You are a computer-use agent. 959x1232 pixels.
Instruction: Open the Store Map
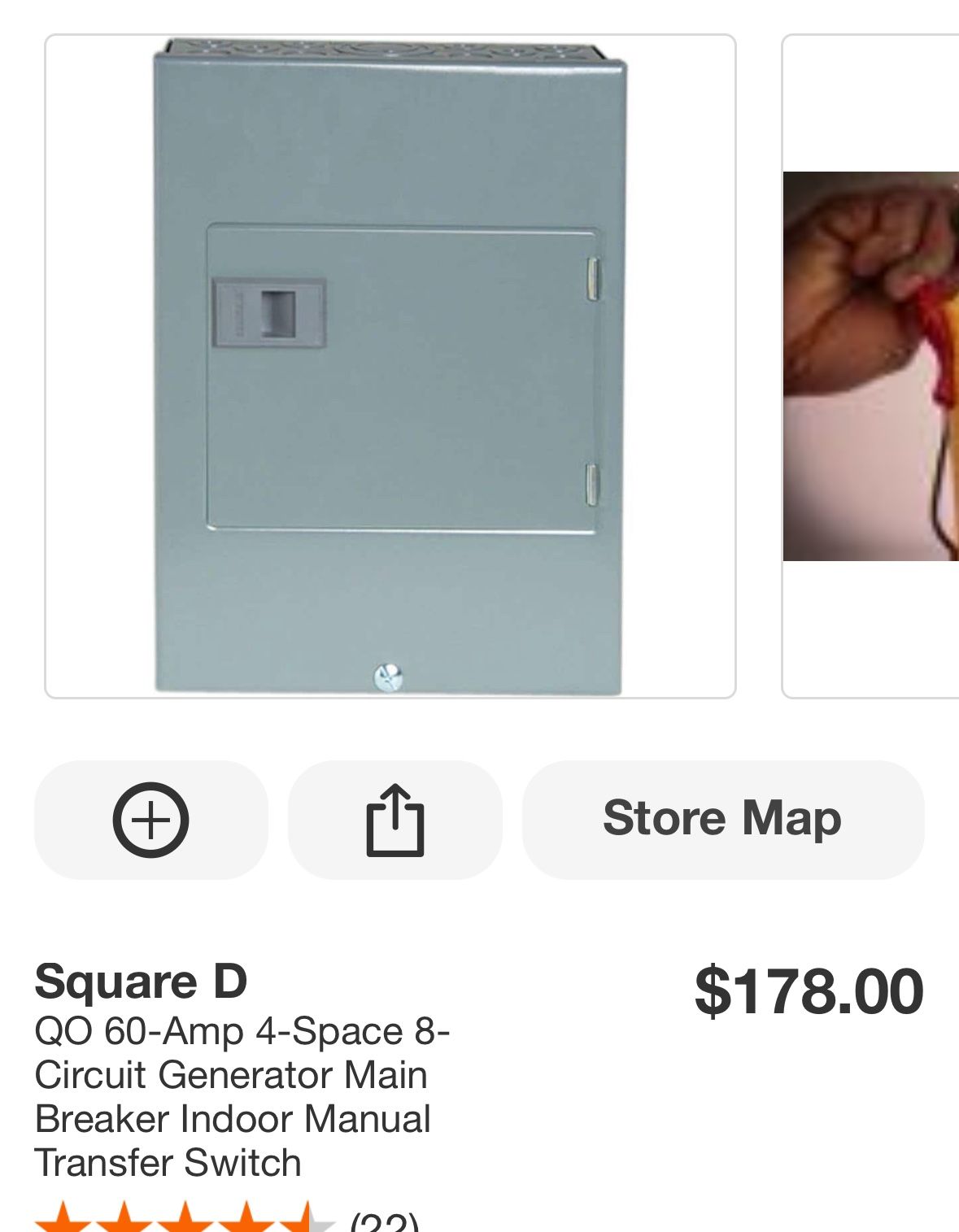pos(723,820)
